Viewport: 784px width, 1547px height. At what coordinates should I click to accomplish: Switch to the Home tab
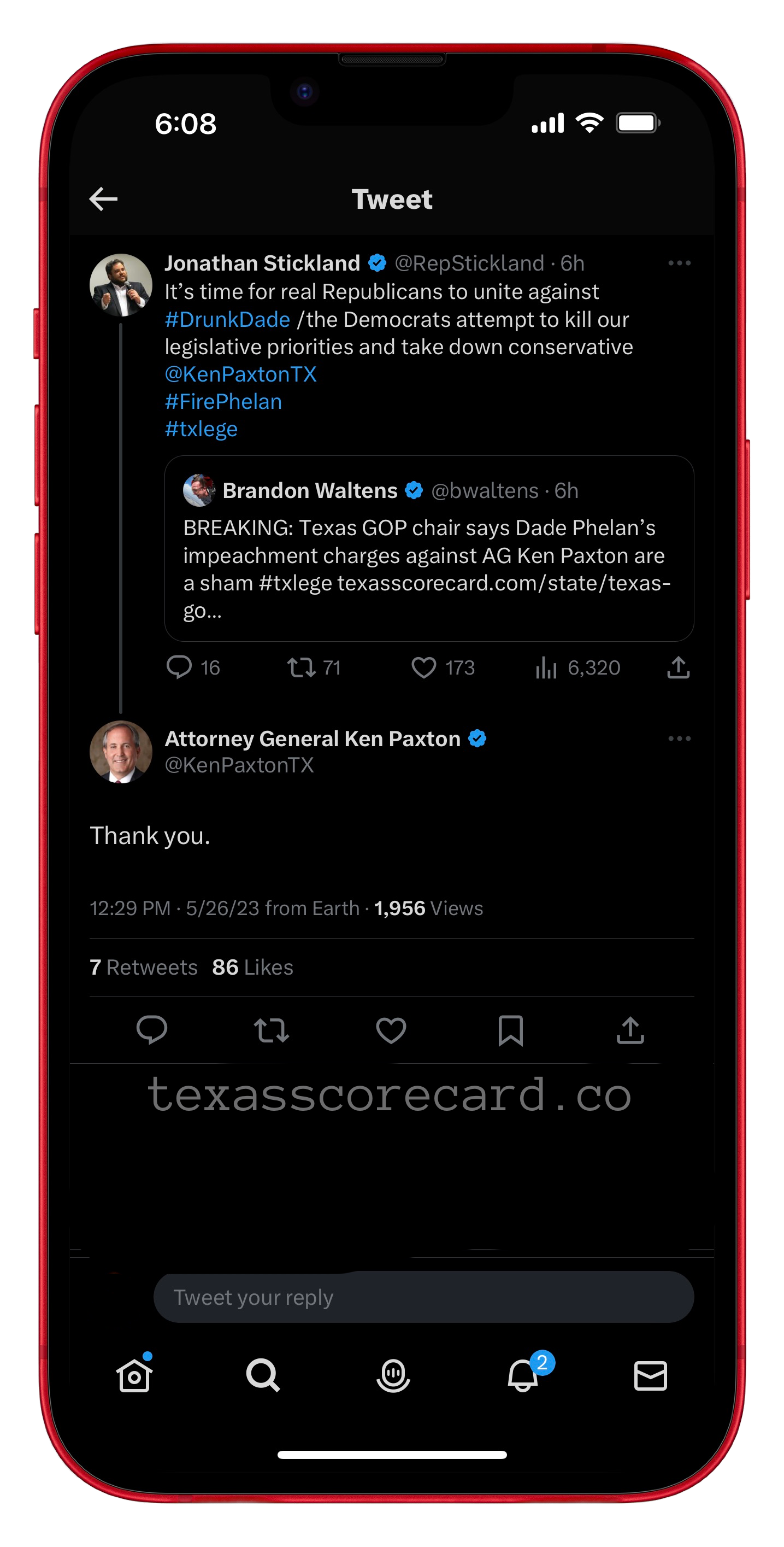134,1375
